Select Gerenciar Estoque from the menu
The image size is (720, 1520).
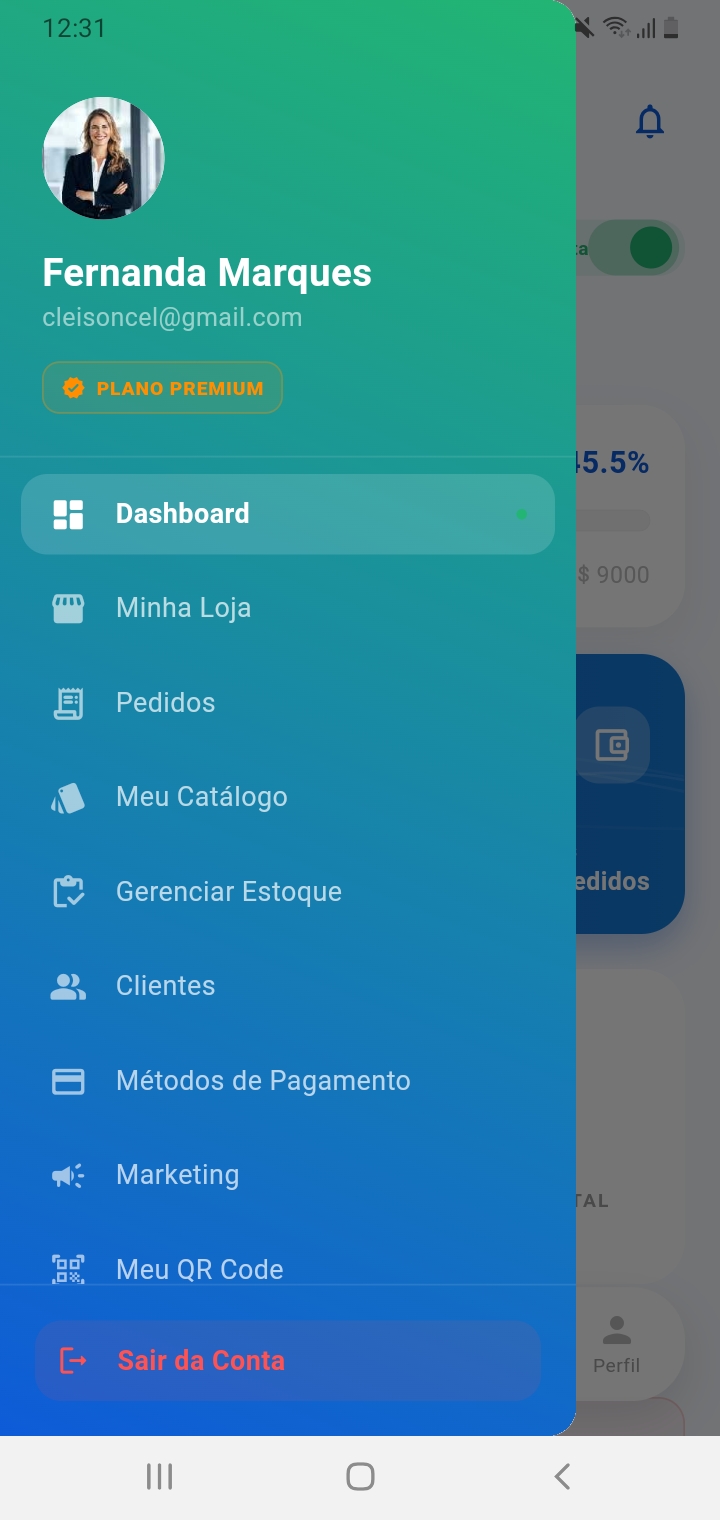point(228,891)
